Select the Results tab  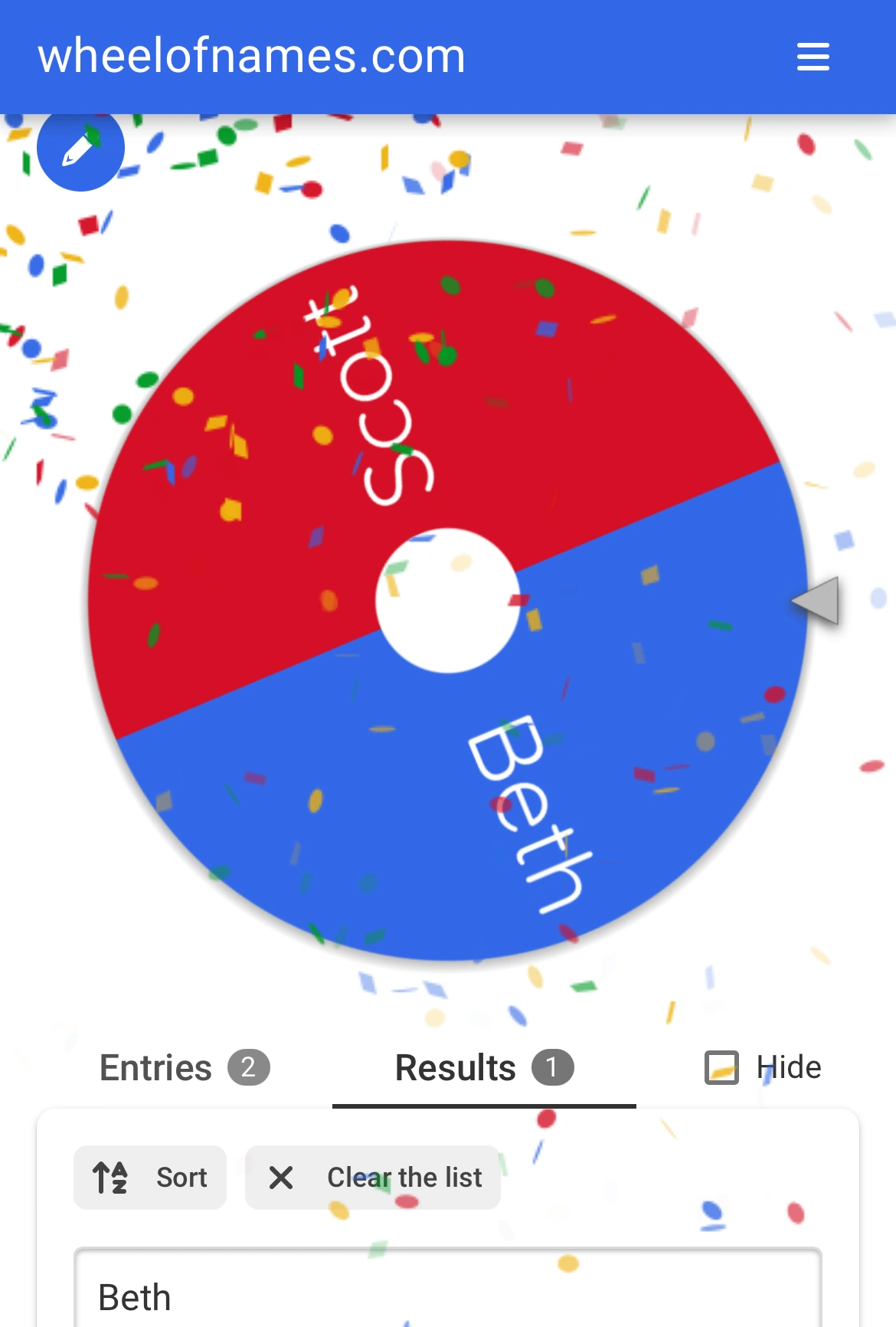point(483,1067)
